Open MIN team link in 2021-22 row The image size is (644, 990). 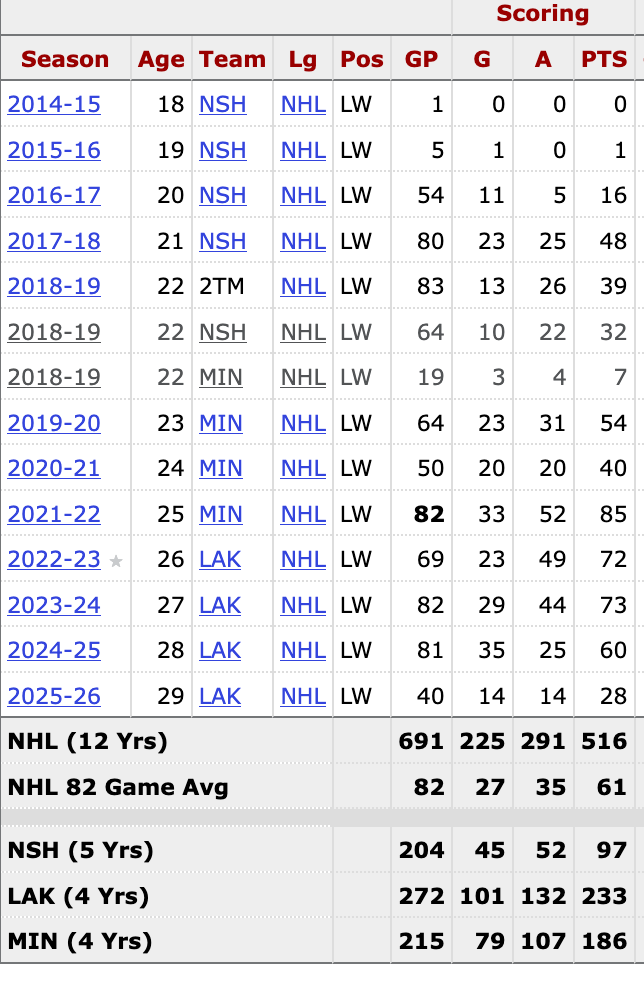(x=220, y=514)
